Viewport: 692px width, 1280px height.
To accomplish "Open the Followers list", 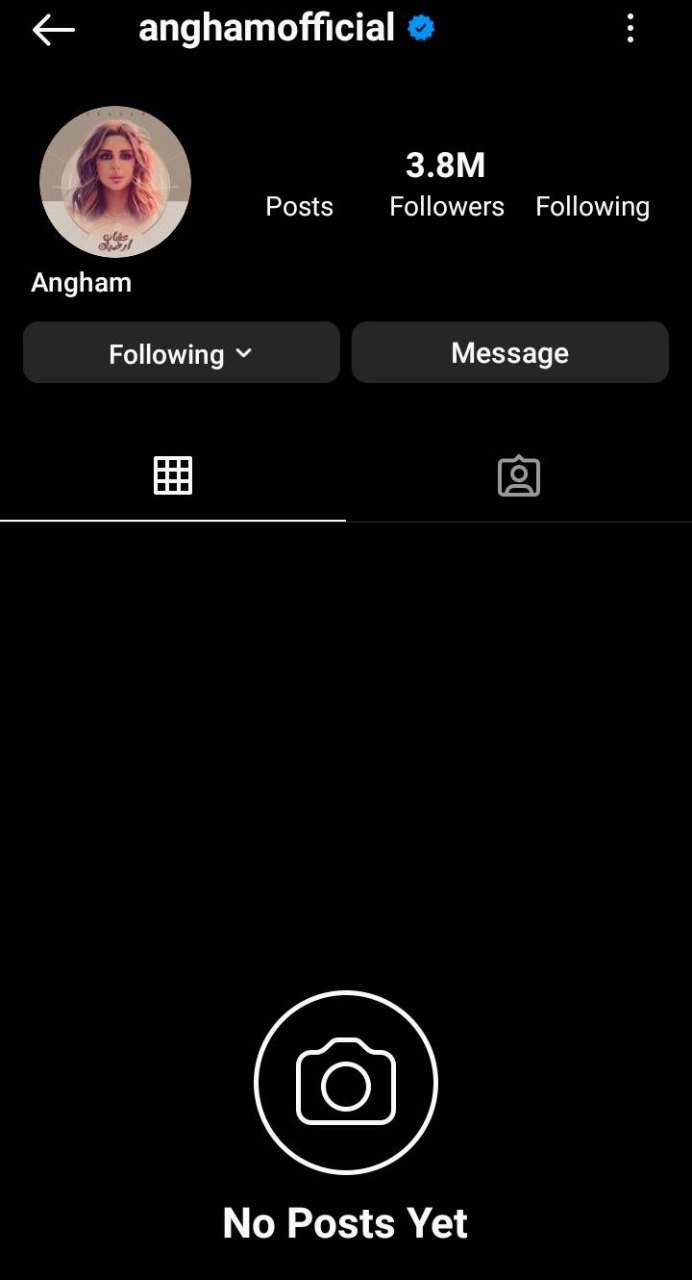I will [446, 185].
